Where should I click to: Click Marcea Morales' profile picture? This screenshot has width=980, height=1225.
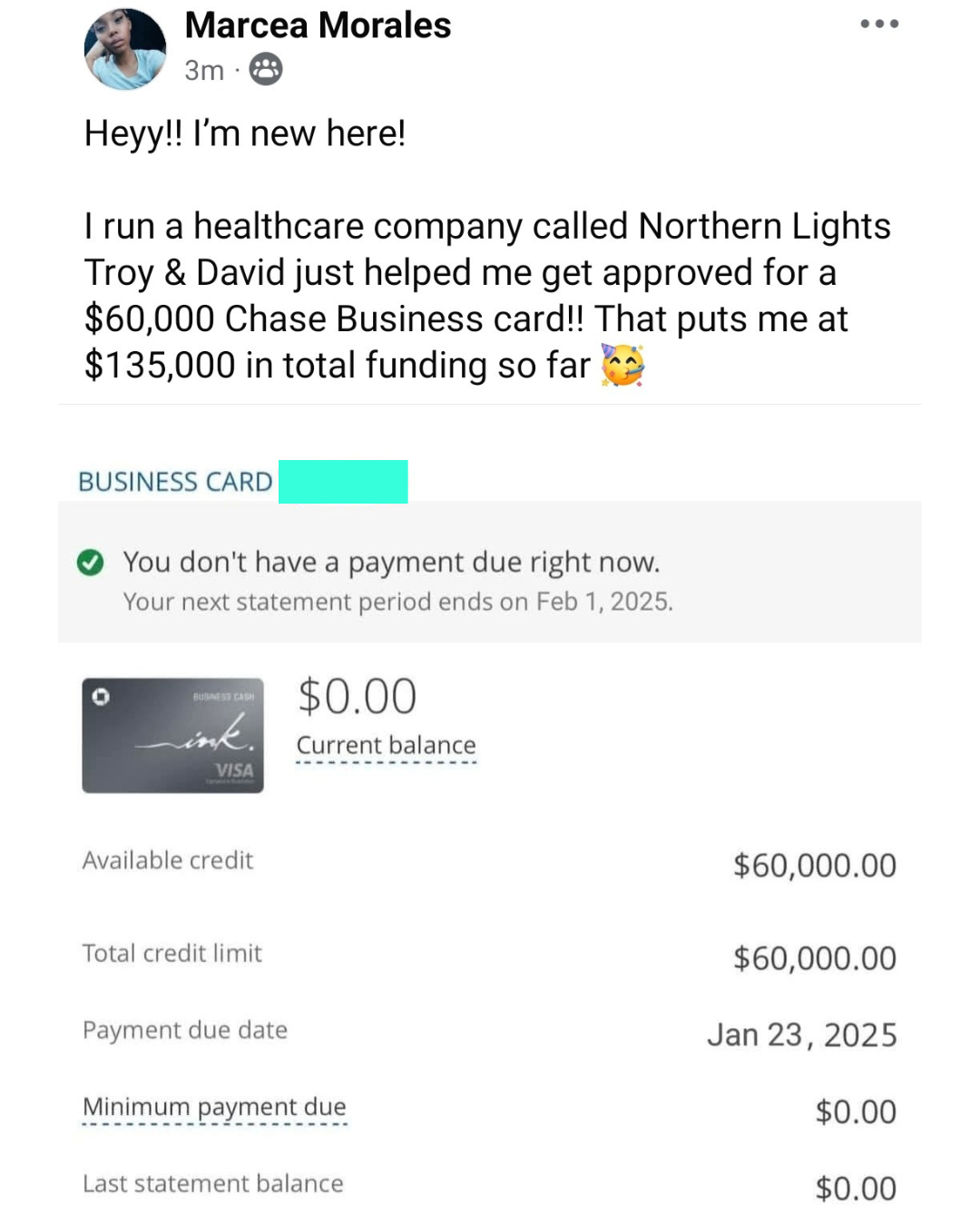coord(125,48)
